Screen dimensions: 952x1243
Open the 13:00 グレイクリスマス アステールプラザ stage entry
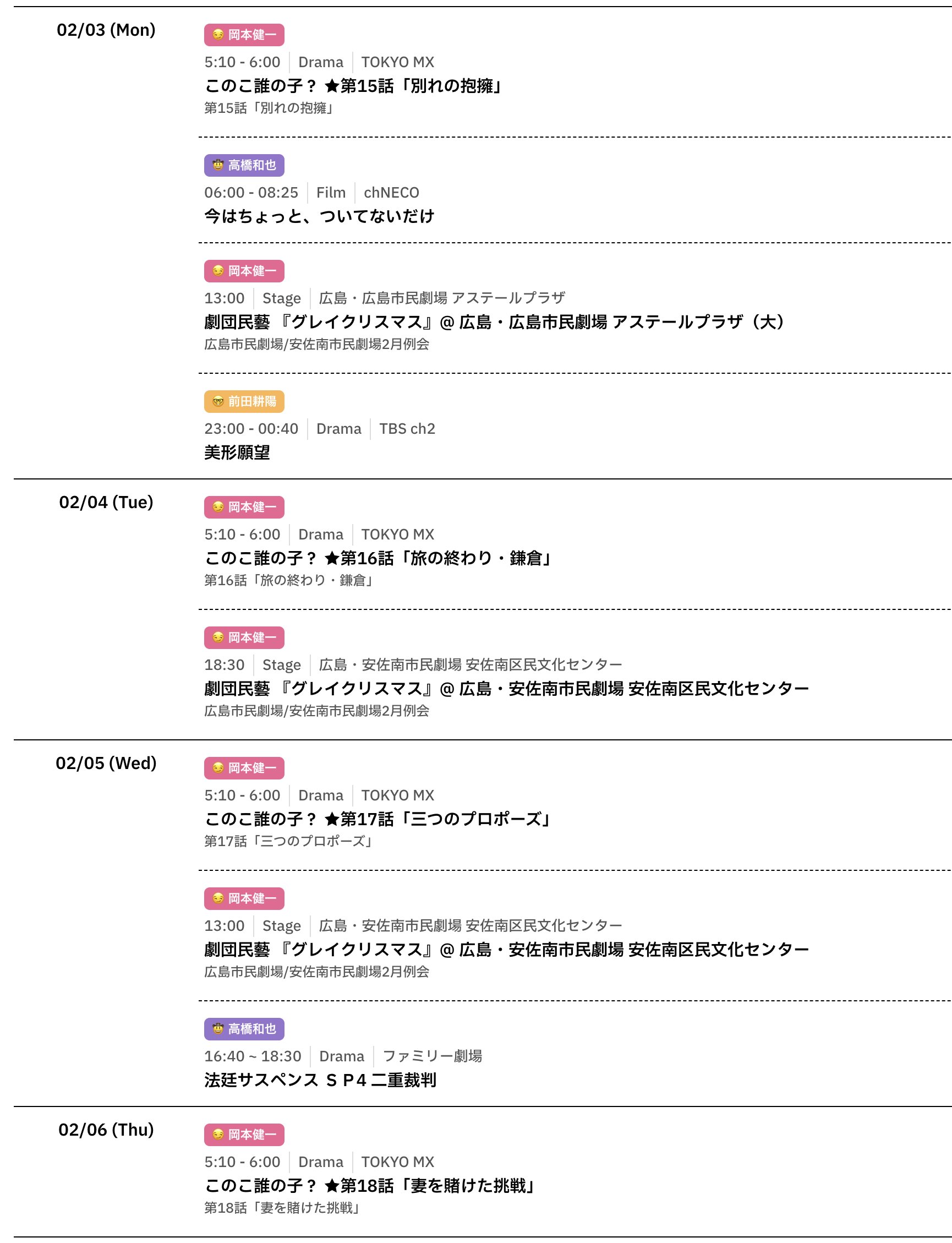point(494,322)
